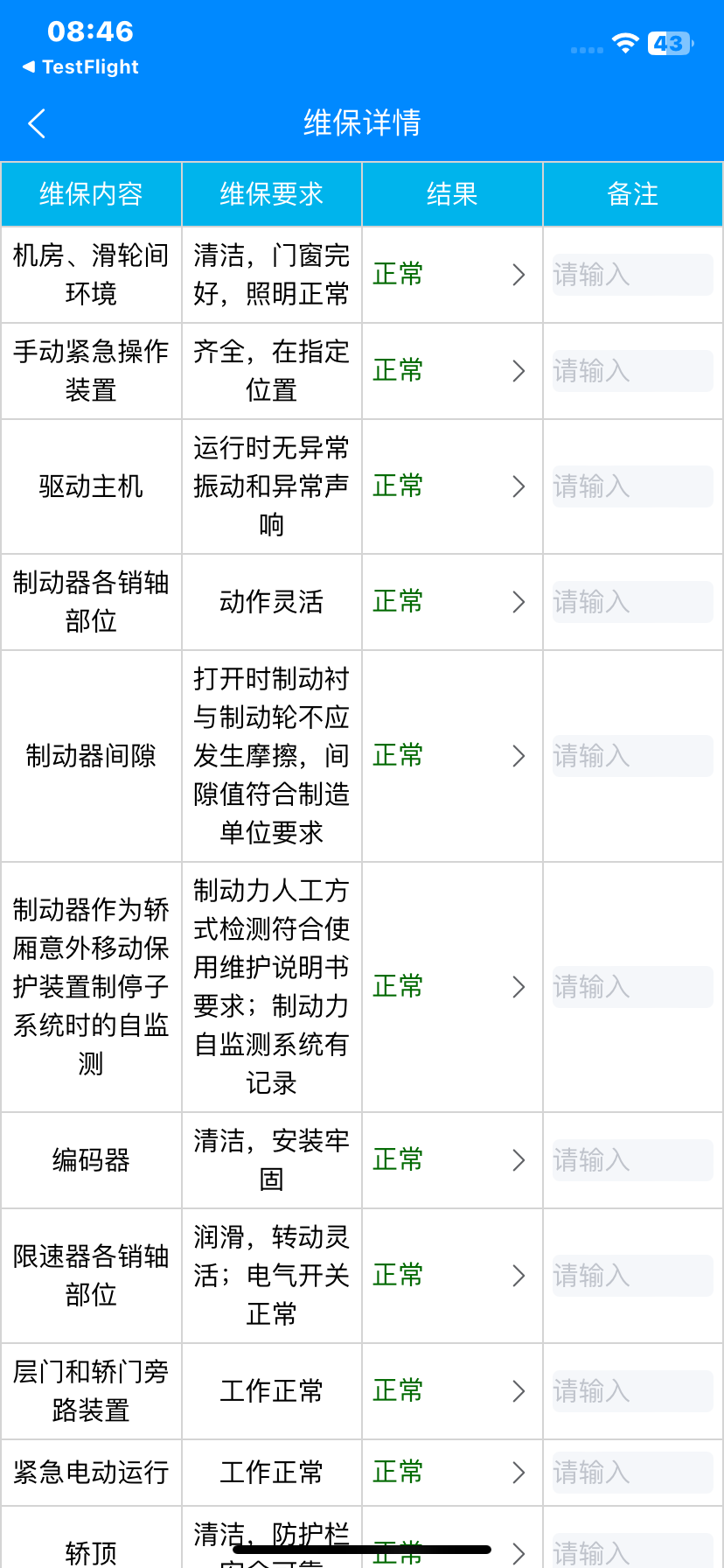Expand chevron beside 层门和轿门旁路装置 result
The height and width of the screenshot is (1568, 724).
[519, 1390]
